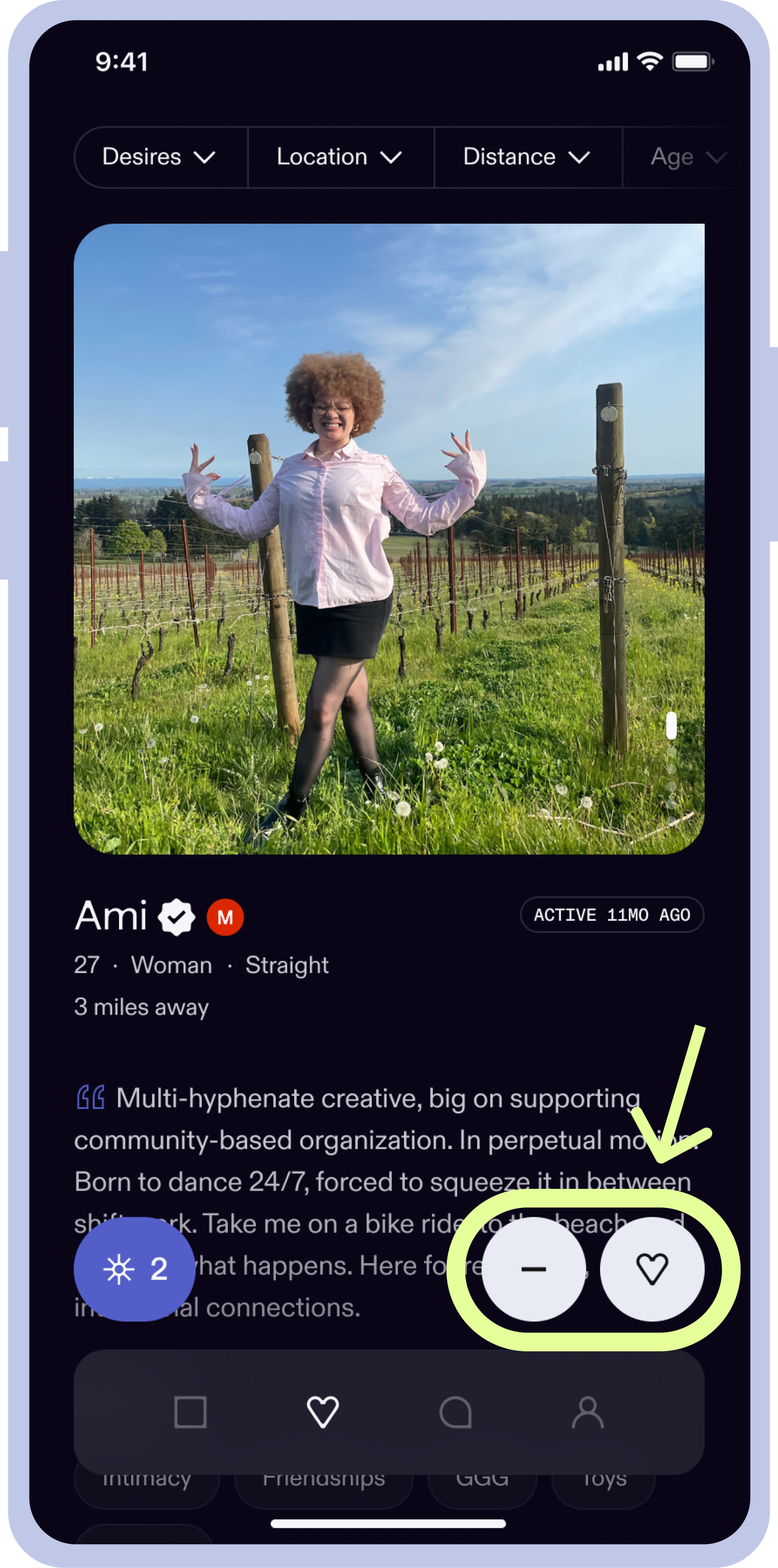The image size is (778, 1568).
Task: Switch to the square discover tab
Action: click(191, 1412)
